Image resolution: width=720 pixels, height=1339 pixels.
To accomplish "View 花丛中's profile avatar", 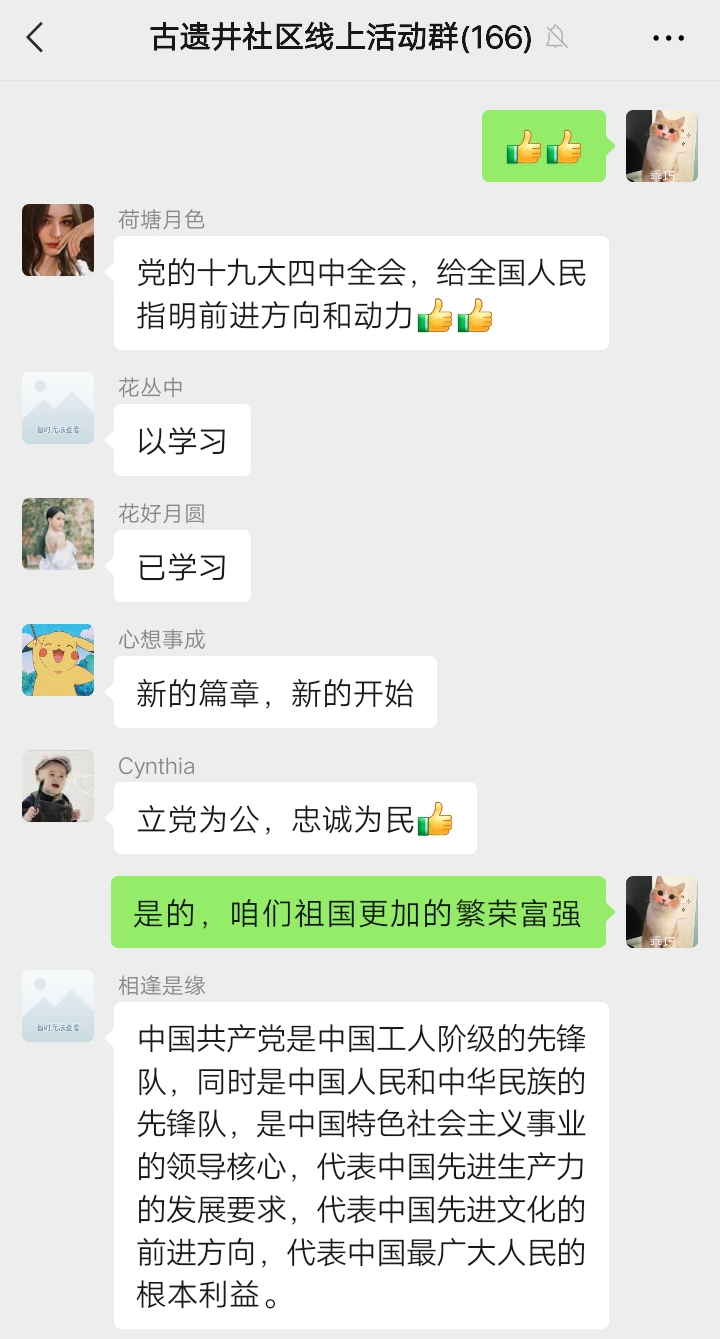I will tap(58, 408).
